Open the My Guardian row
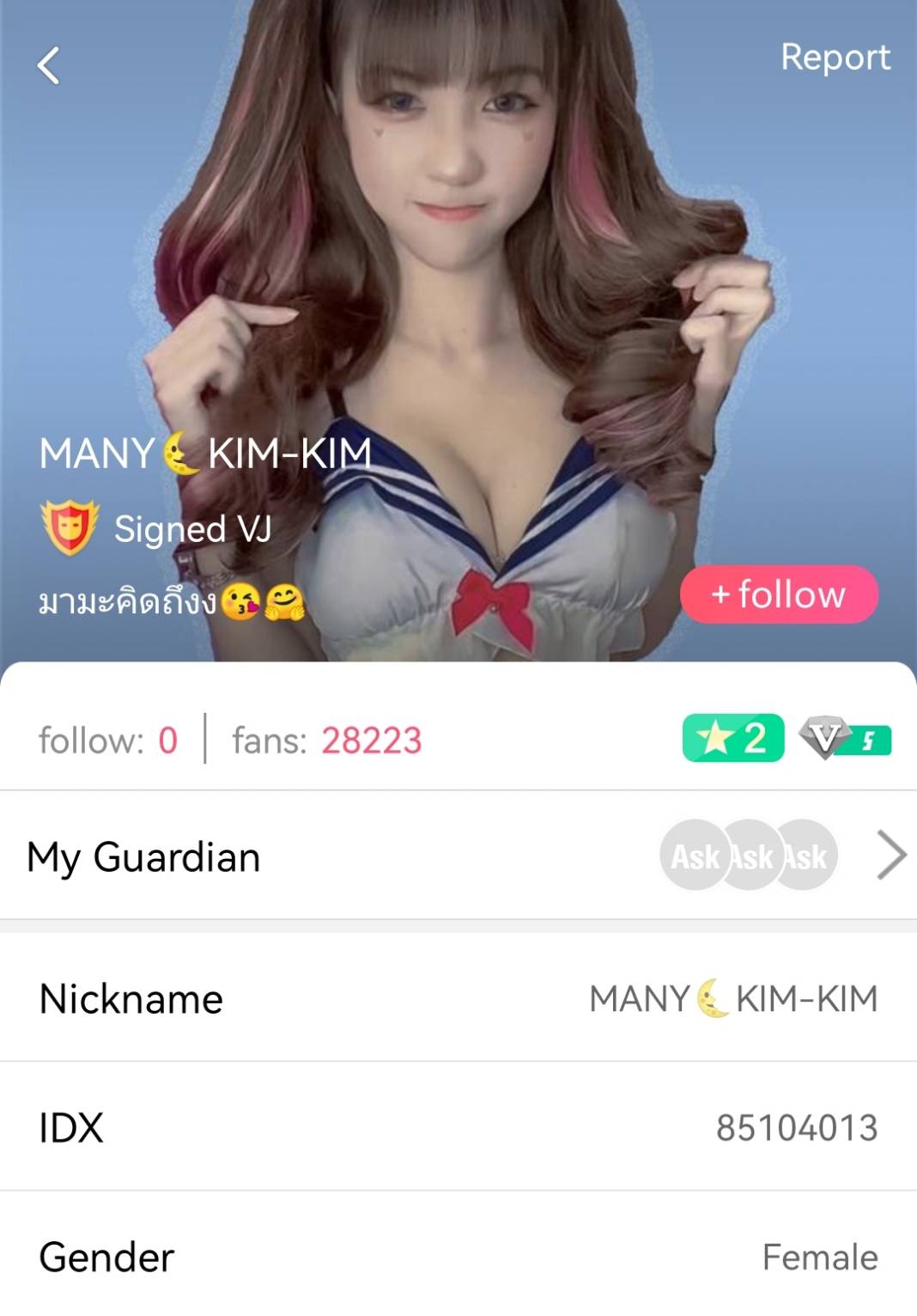 coord(458,856)
